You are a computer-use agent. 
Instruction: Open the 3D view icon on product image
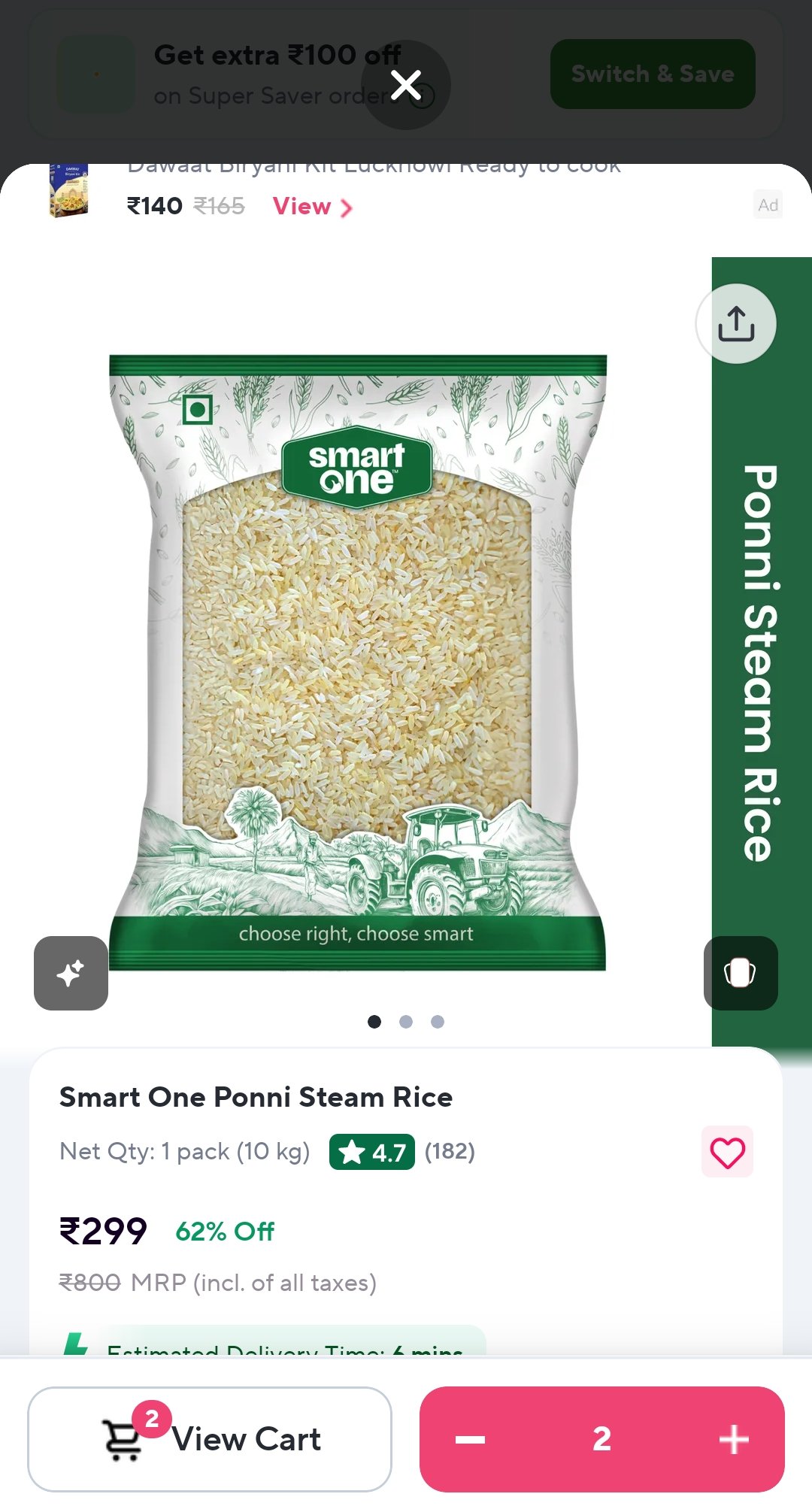point(741,973)
